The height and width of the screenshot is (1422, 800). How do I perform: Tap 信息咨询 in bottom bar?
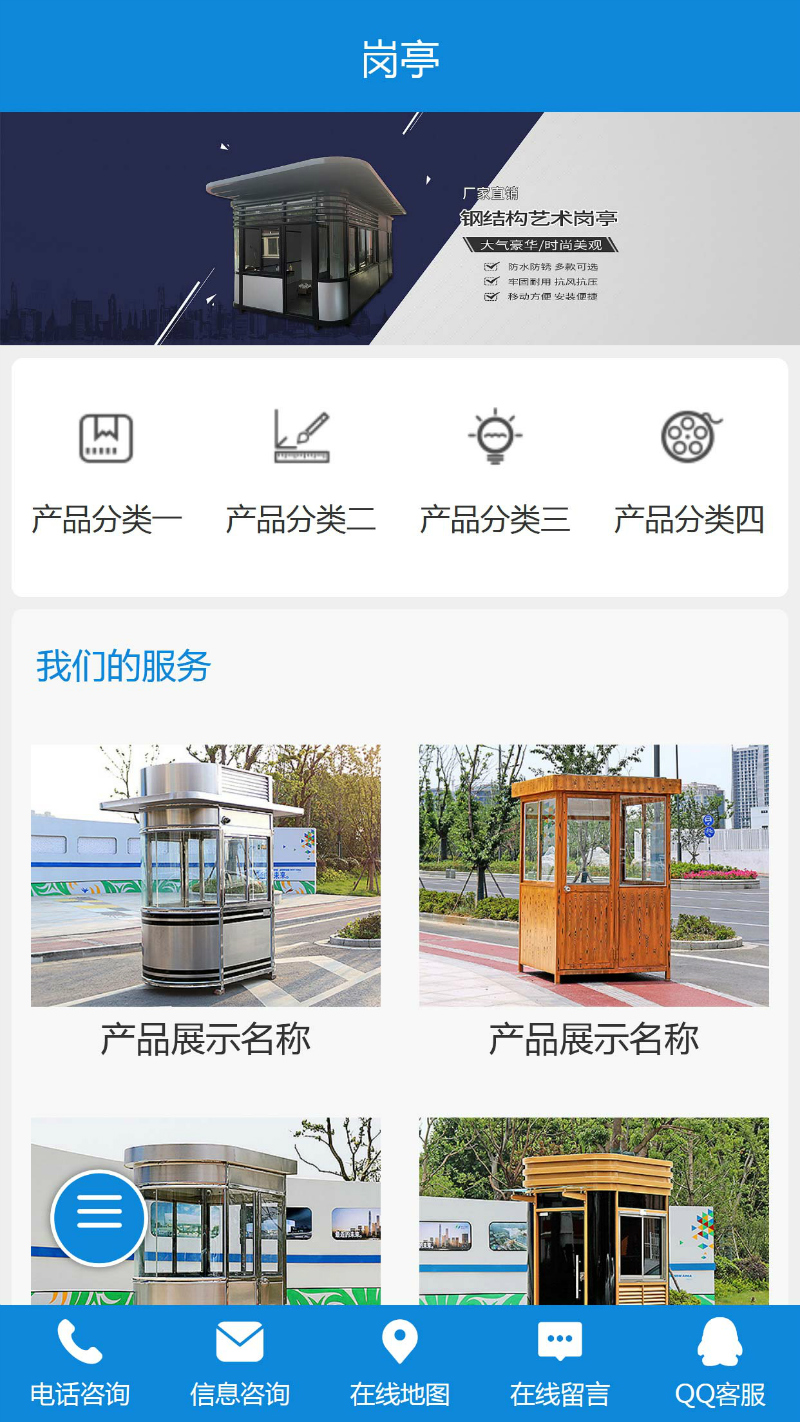point(240,1363)
